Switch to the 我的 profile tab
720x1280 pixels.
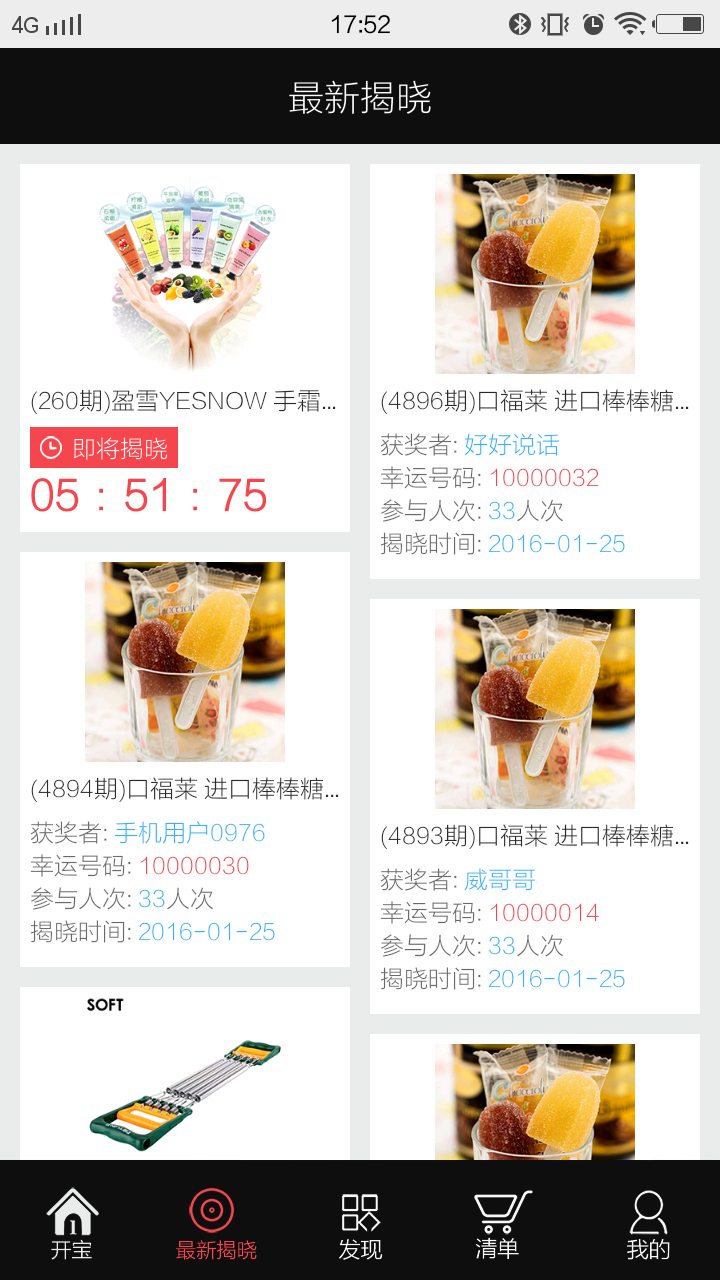point(648,1222)
